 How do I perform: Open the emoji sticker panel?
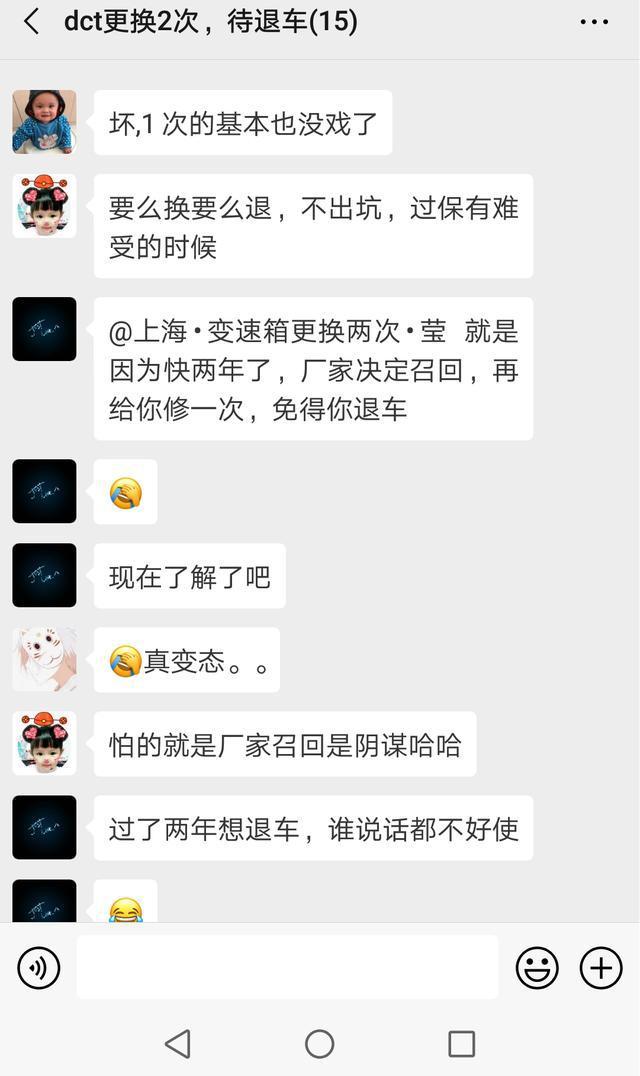point(536,968)
